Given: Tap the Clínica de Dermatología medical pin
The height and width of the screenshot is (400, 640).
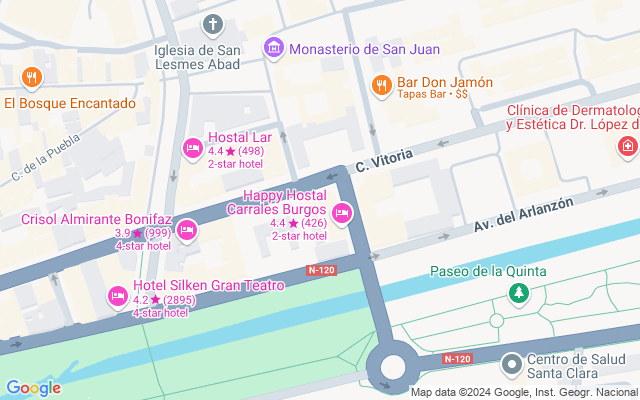Looking at the screenshot, I should (x=628, y=147).
